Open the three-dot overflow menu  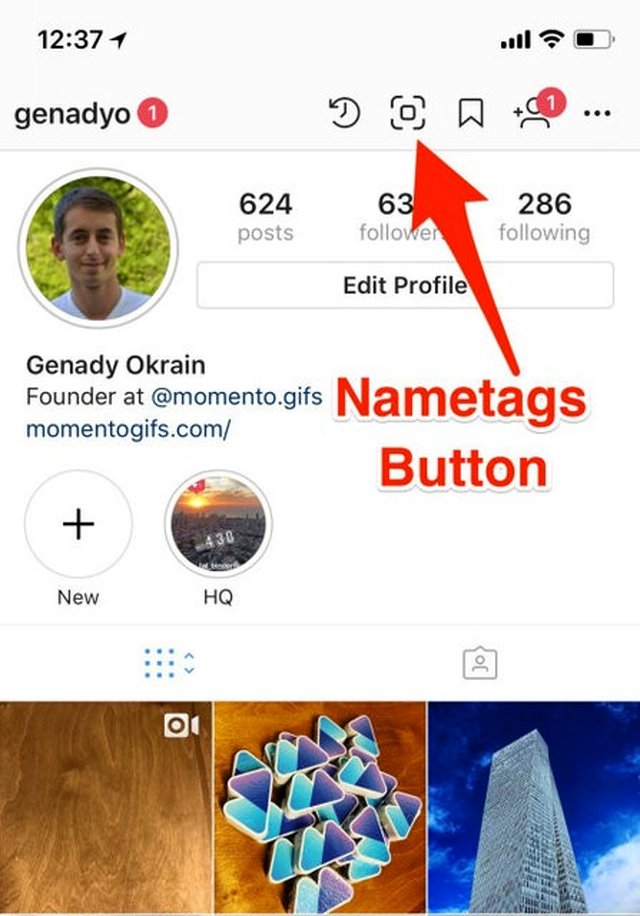[597, 114]
